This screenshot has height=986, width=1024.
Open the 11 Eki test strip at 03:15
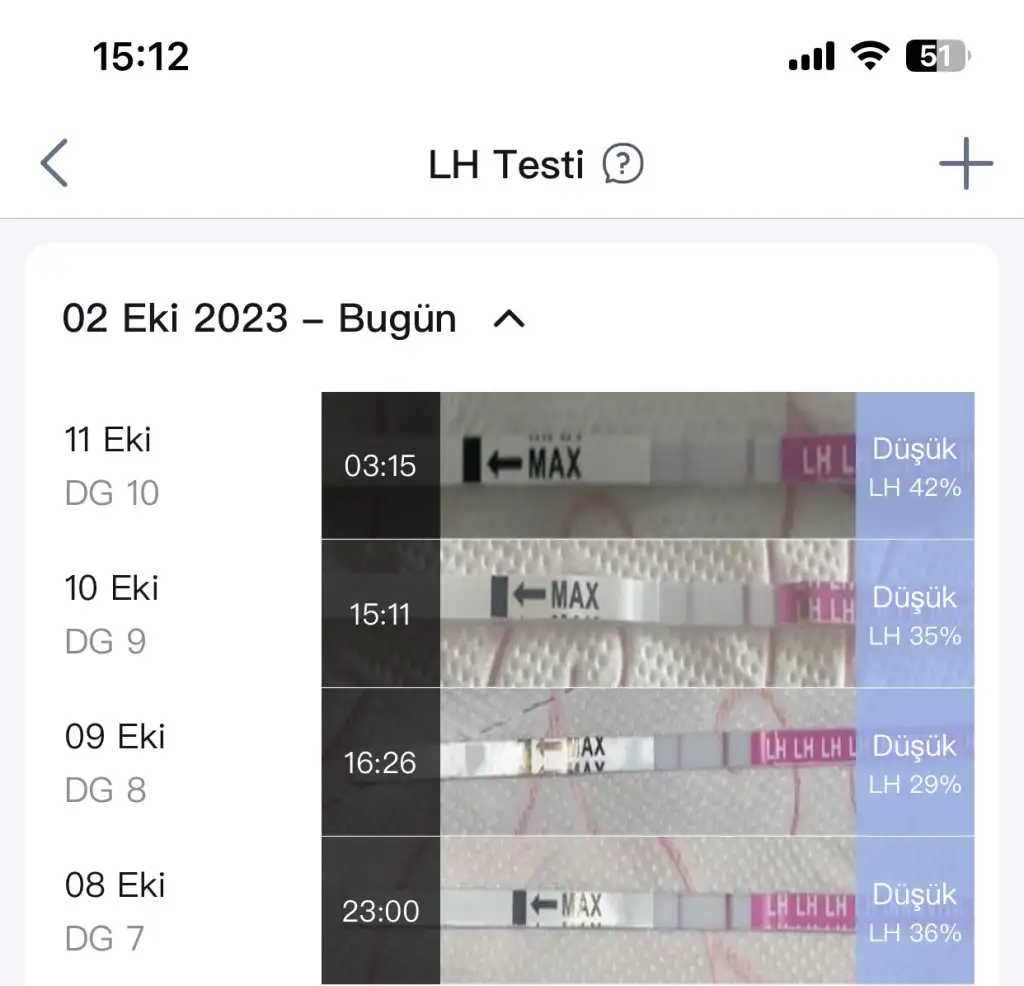pos(647,465)
